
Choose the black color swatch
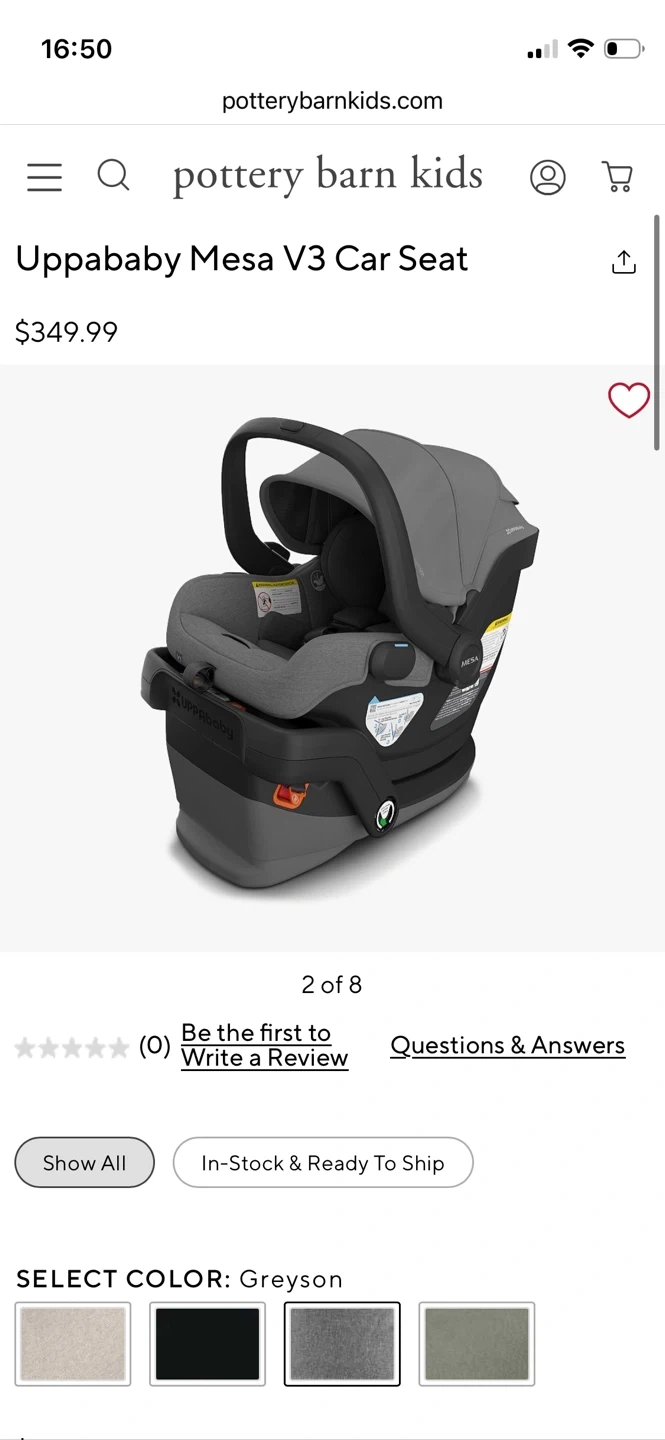point(207,1344)
